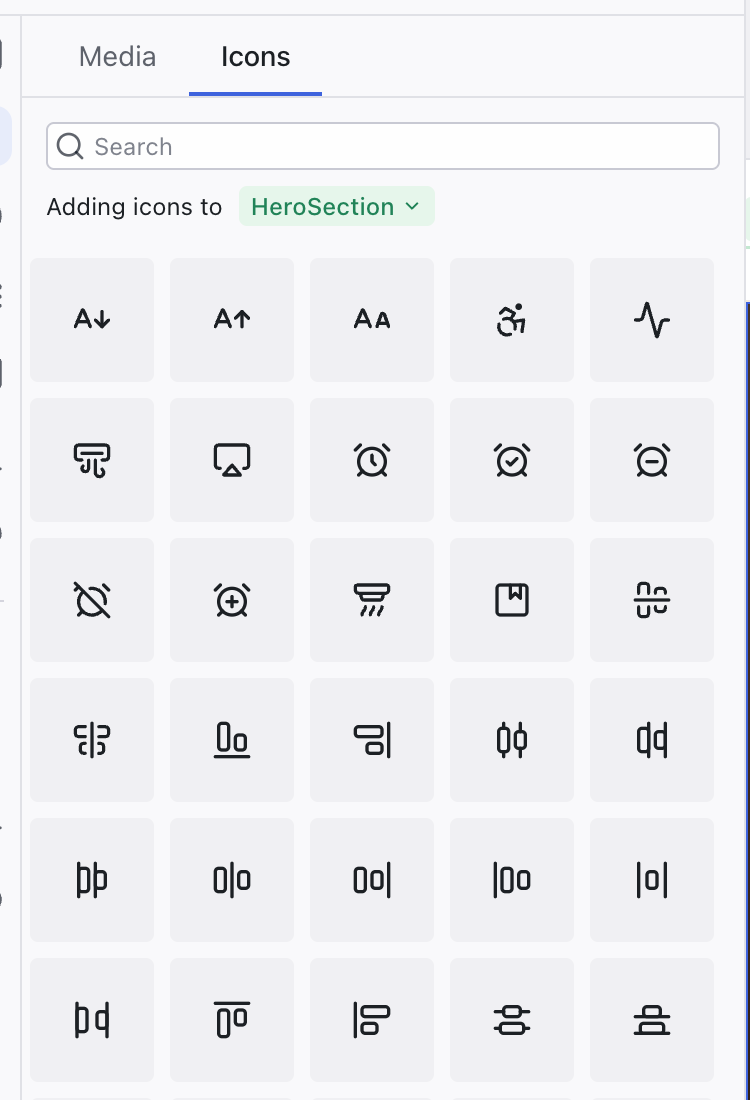Switch to the Media tab
Screen dimensions: 750x1100
(x=117, y=57)
